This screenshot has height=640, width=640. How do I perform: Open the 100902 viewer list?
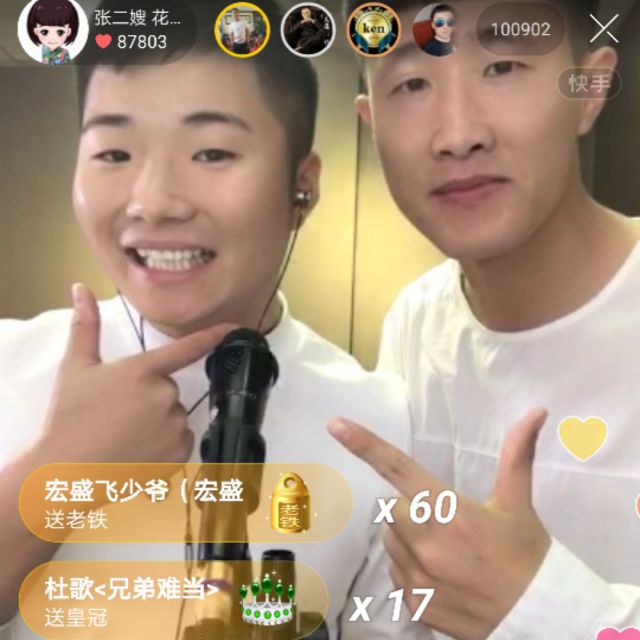pos(520,30)
